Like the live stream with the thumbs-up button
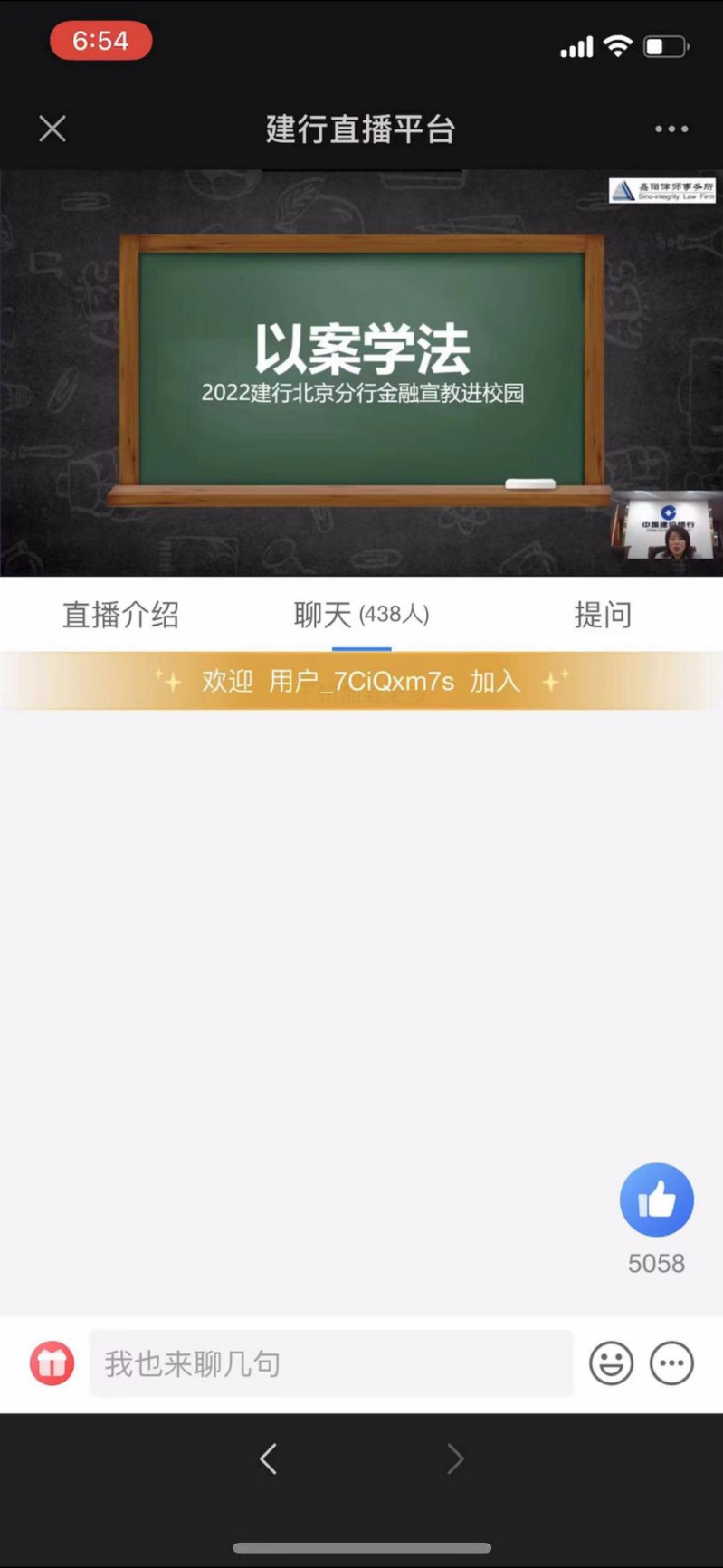The height and width of the screenshot is (1568, 723). pyautogui.click(x=656, y=1200)
